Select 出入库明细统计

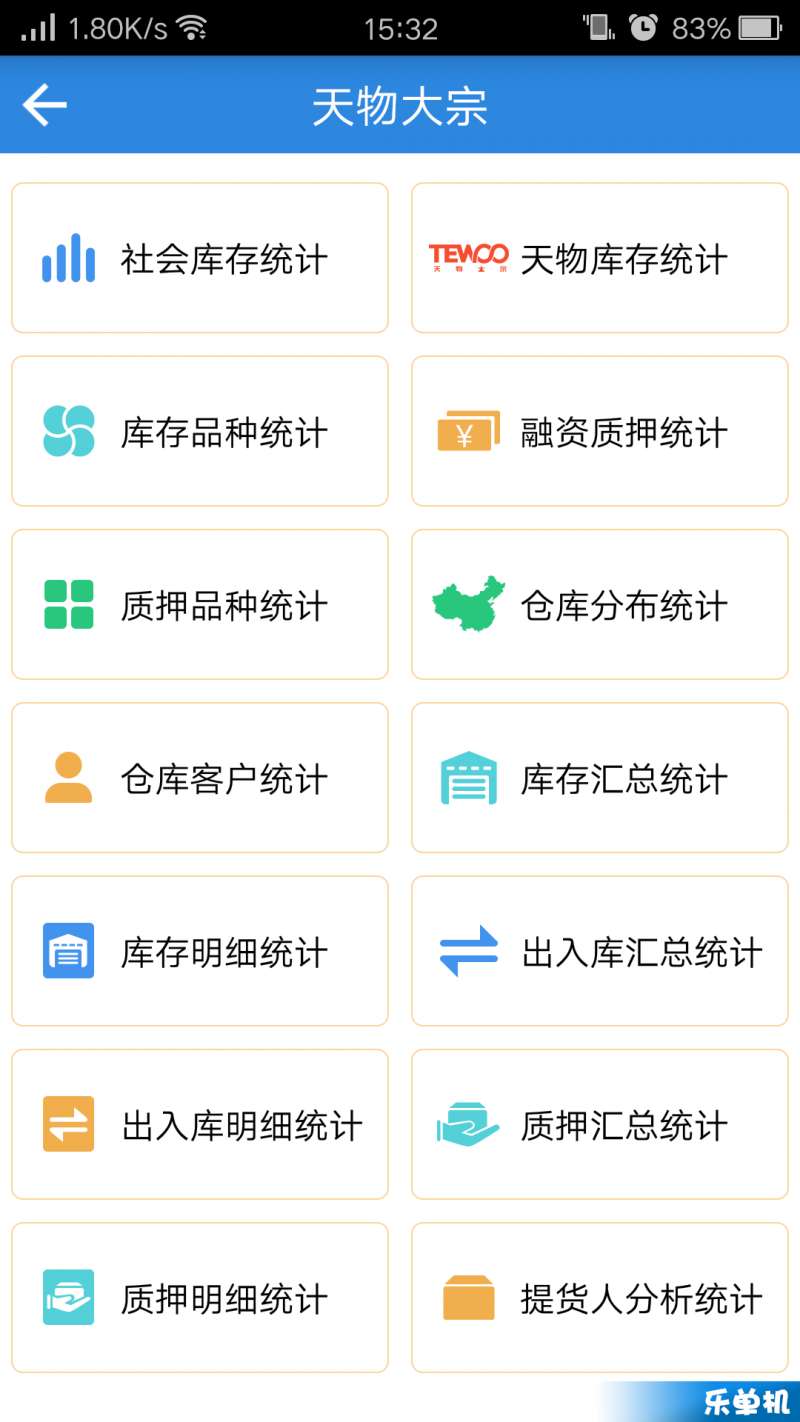click(x=200, y=1124)
